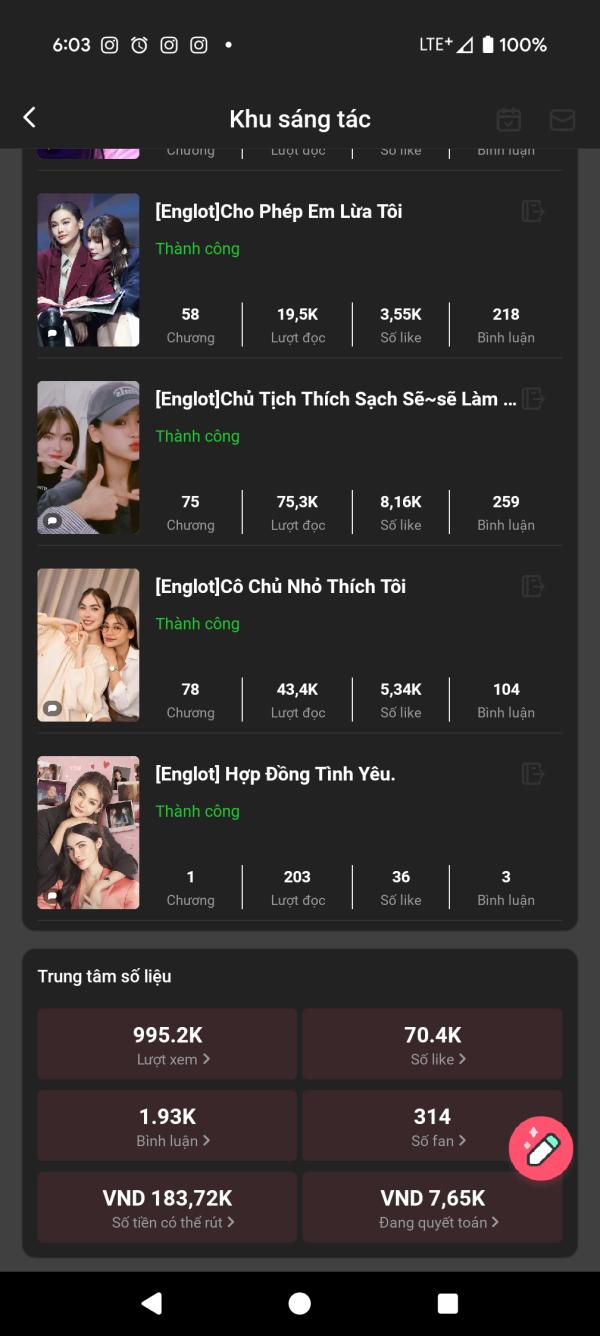Screen dimensions: 600x1336
Task: Open Số fan statistics tile
Action: (410, 1126)
